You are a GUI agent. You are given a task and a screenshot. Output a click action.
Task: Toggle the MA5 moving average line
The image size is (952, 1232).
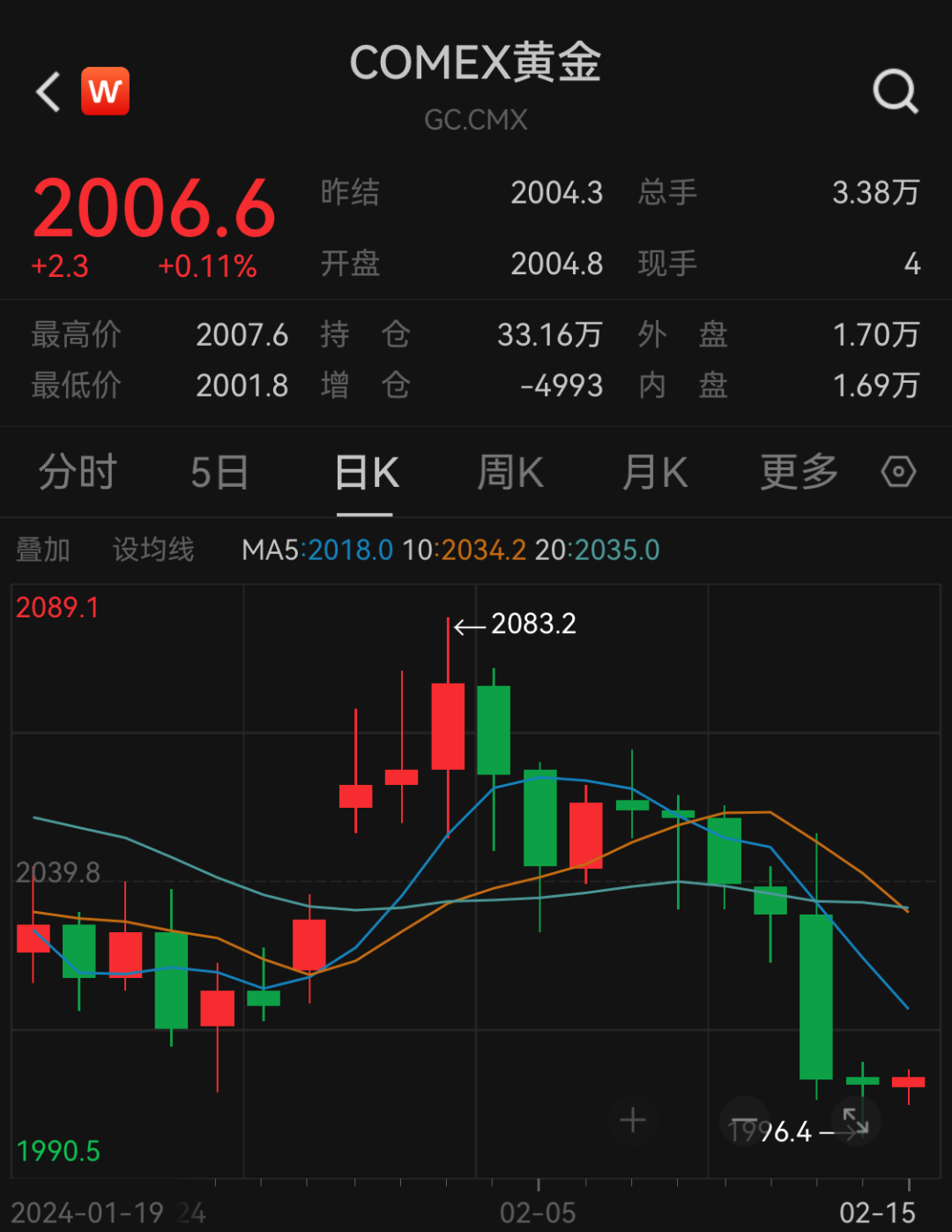click(317, 549)
